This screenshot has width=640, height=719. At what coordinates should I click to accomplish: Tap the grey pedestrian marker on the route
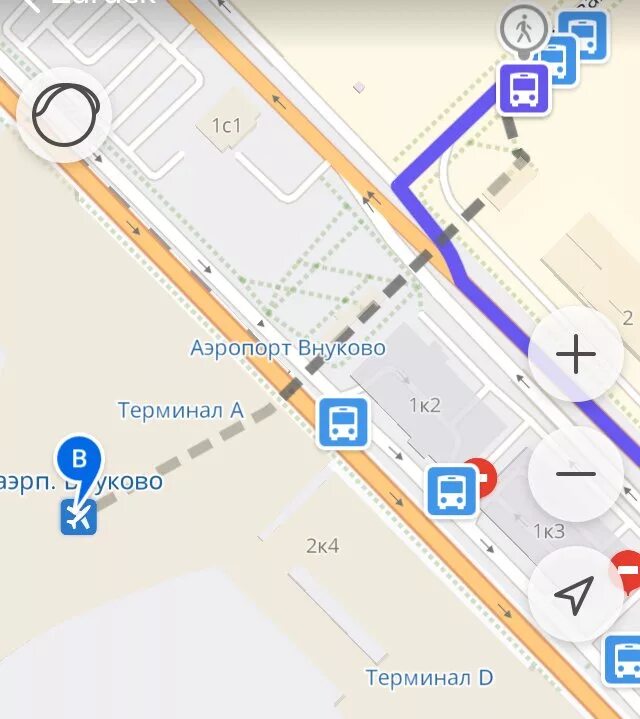click(x=524, y=29)
